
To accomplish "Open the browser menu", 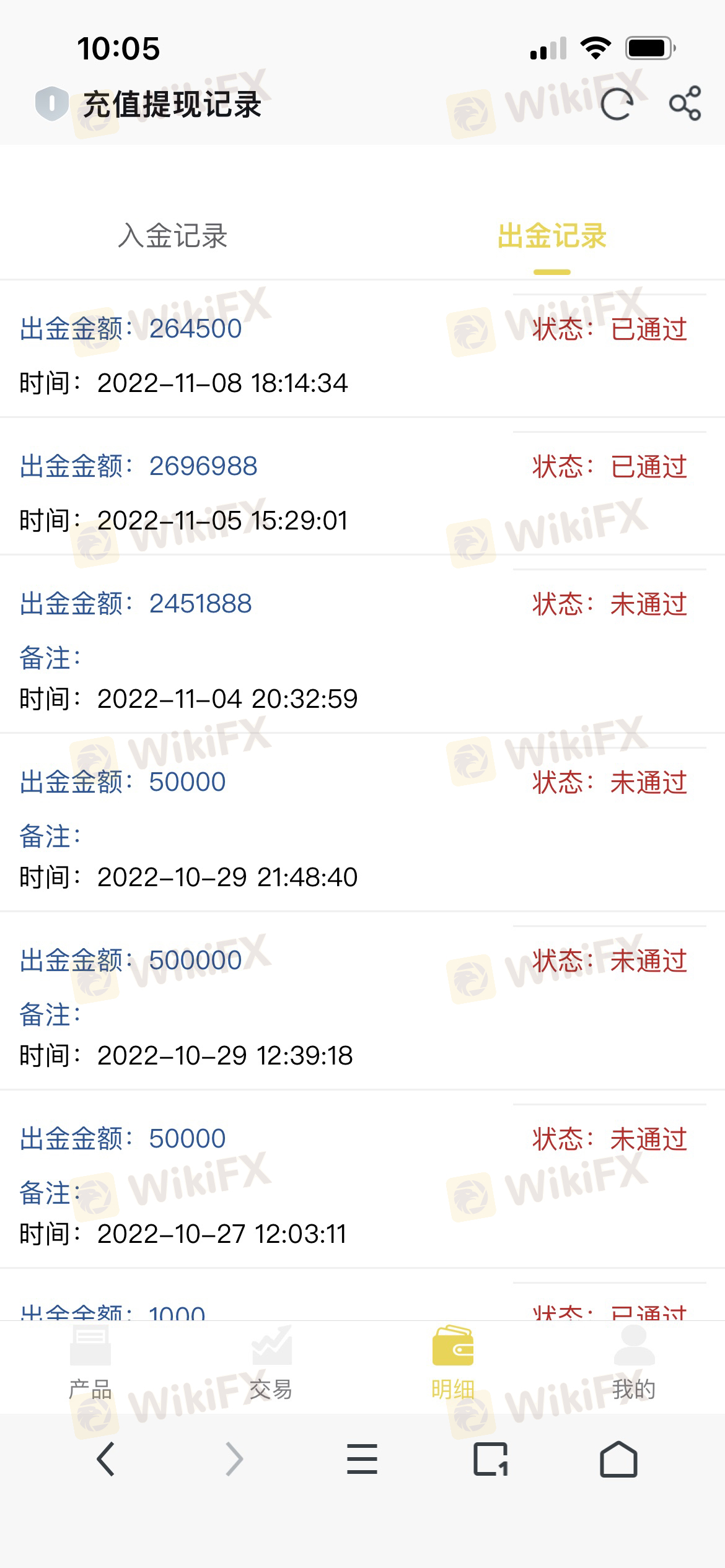I will [362, 1459].
